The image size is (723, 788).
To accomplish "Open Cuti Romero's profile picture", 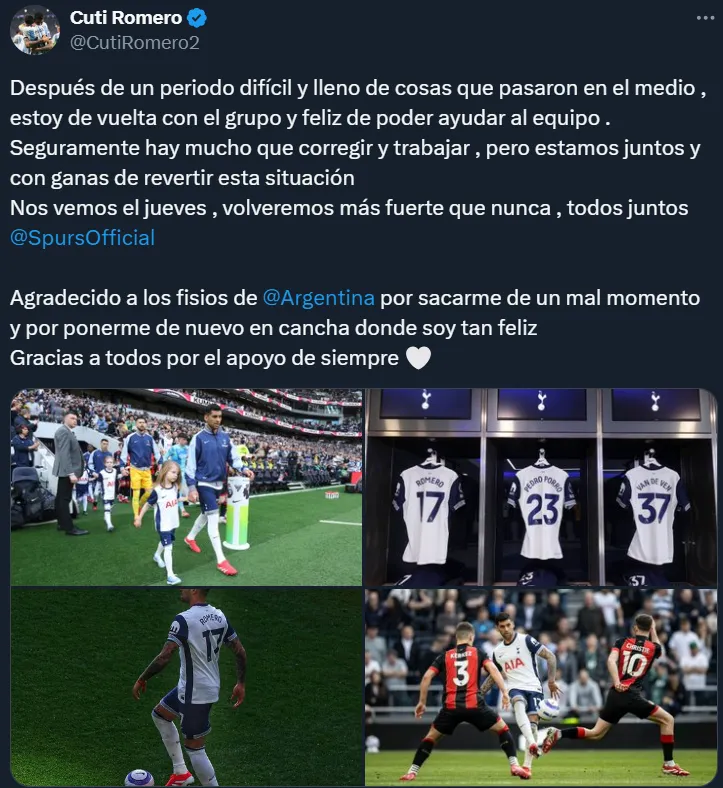I will pos(35,30).
